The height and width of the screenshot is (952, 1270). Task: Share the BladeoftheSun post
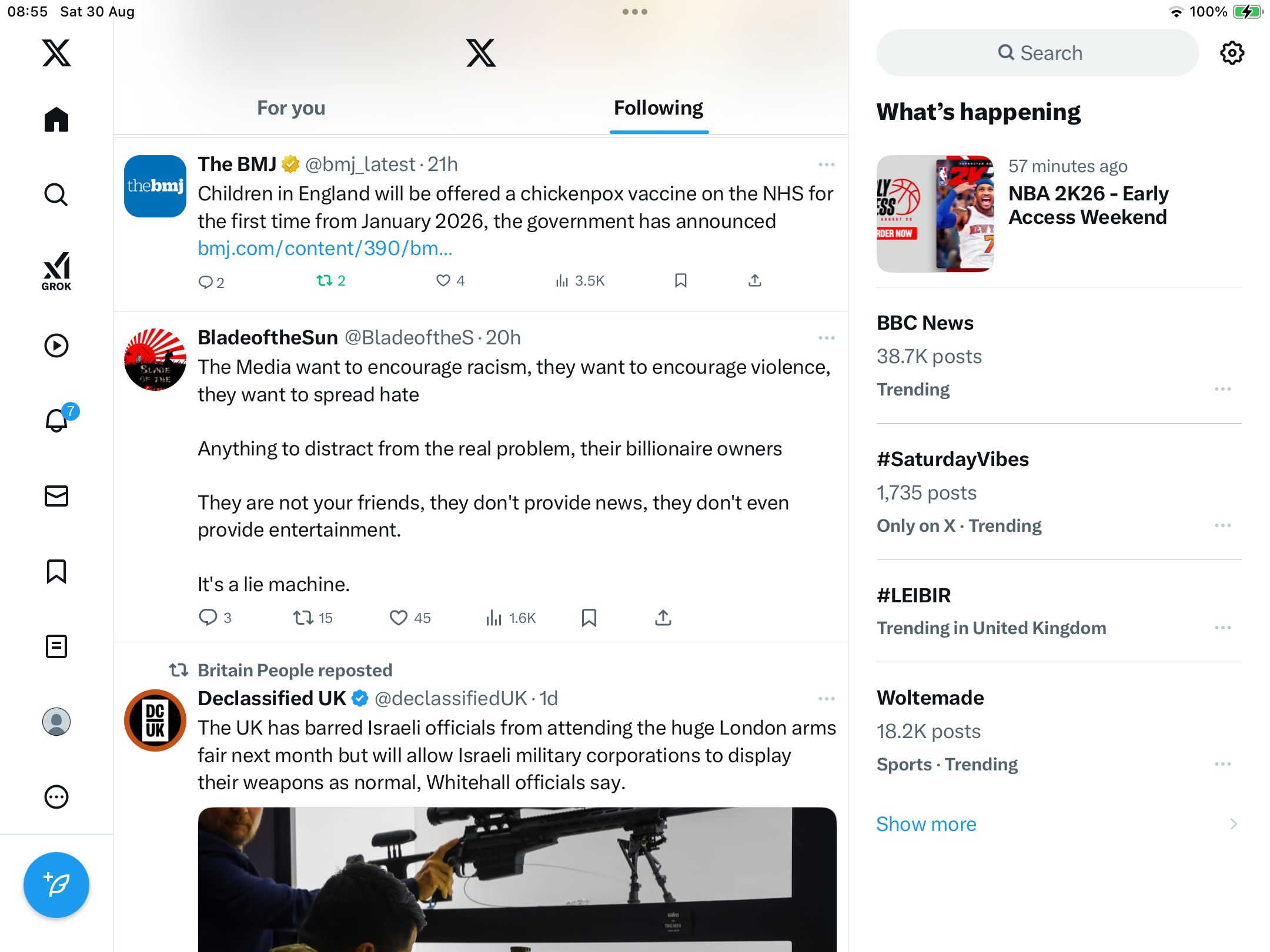663,618
